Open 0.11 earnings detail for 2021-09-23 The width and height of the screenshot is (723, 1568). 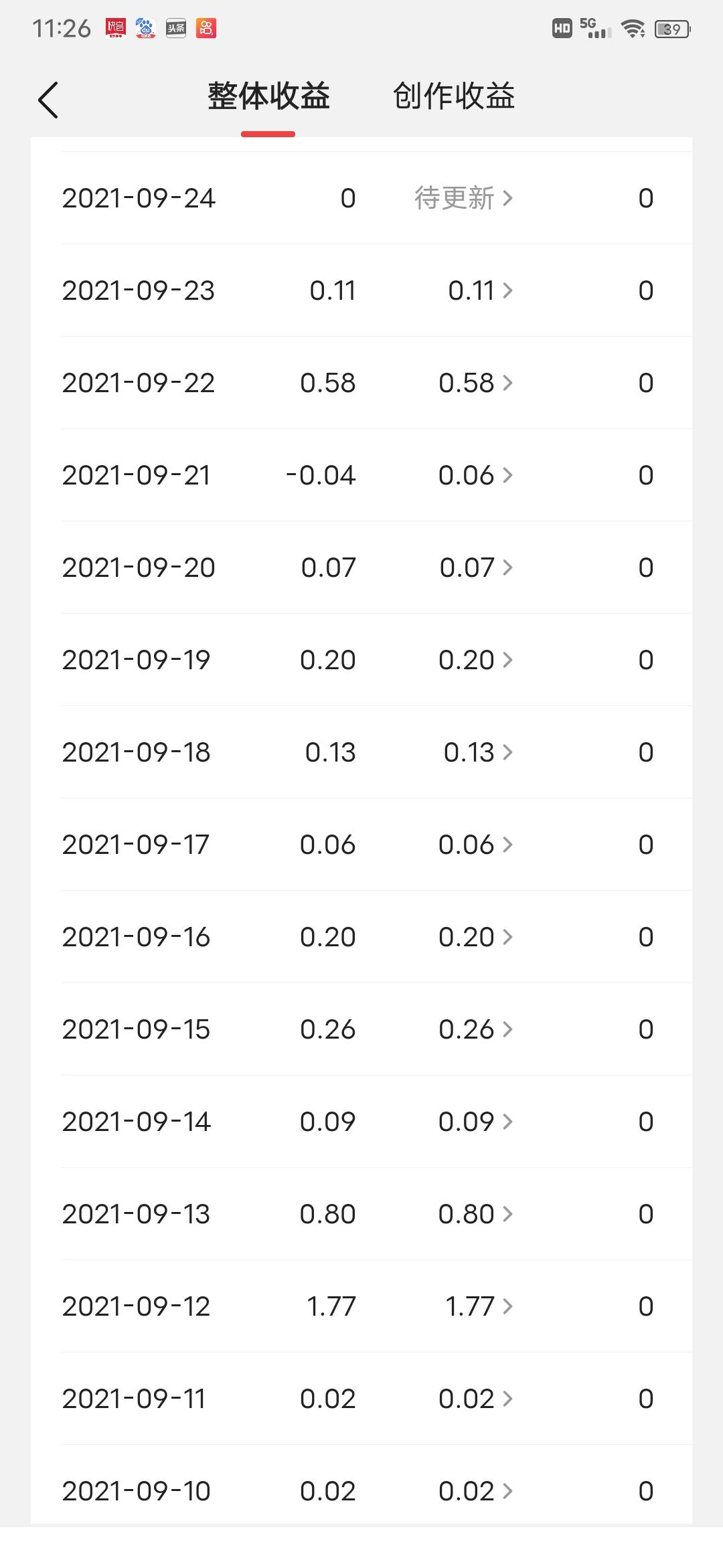[480, 290]
